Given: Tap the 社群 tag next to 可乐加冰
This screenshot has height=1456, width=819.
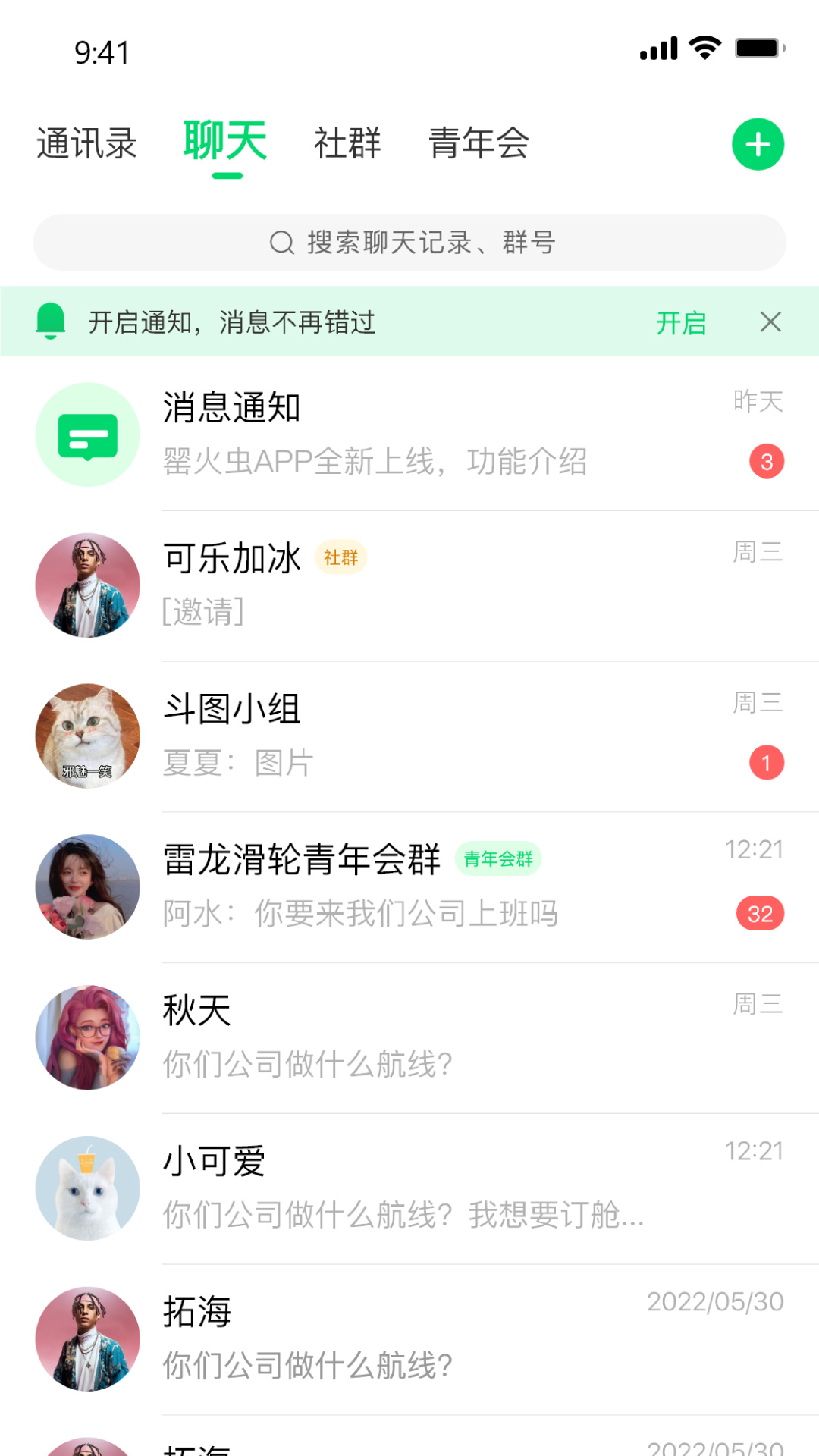Looking at the screenshot, I should [341, 558].
